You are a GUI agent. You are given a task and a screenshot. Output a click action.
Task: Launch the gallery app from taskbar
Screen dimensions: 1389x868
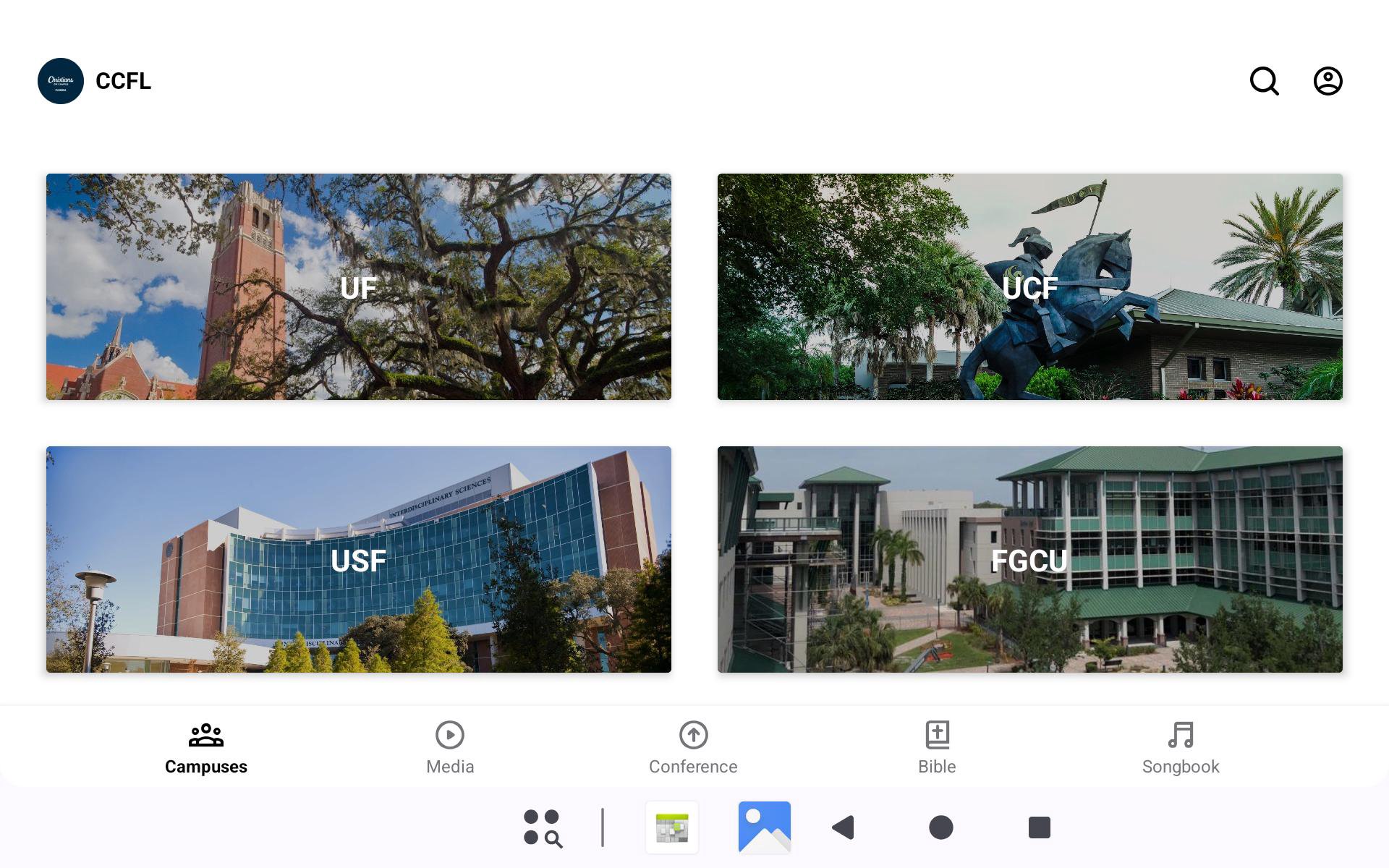765,827
